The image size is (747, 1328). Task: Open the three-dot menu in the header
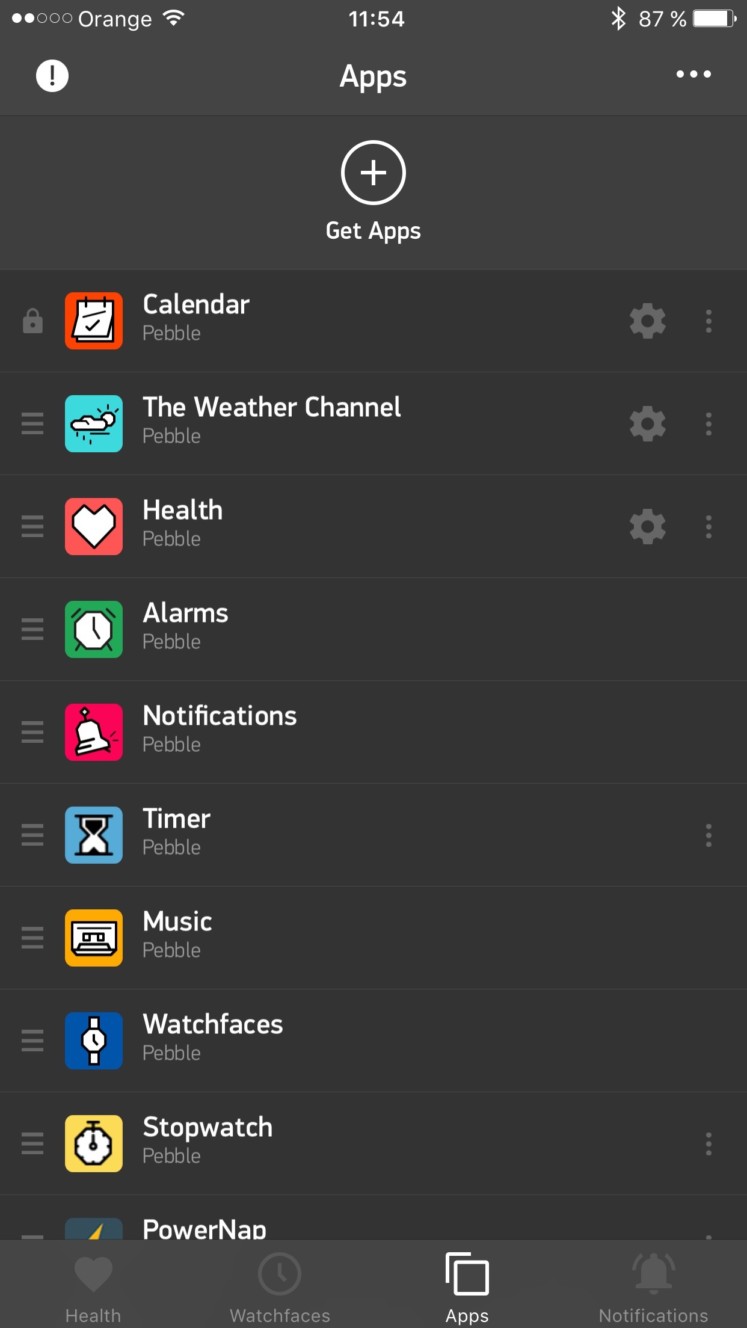(x=693, y=75)
